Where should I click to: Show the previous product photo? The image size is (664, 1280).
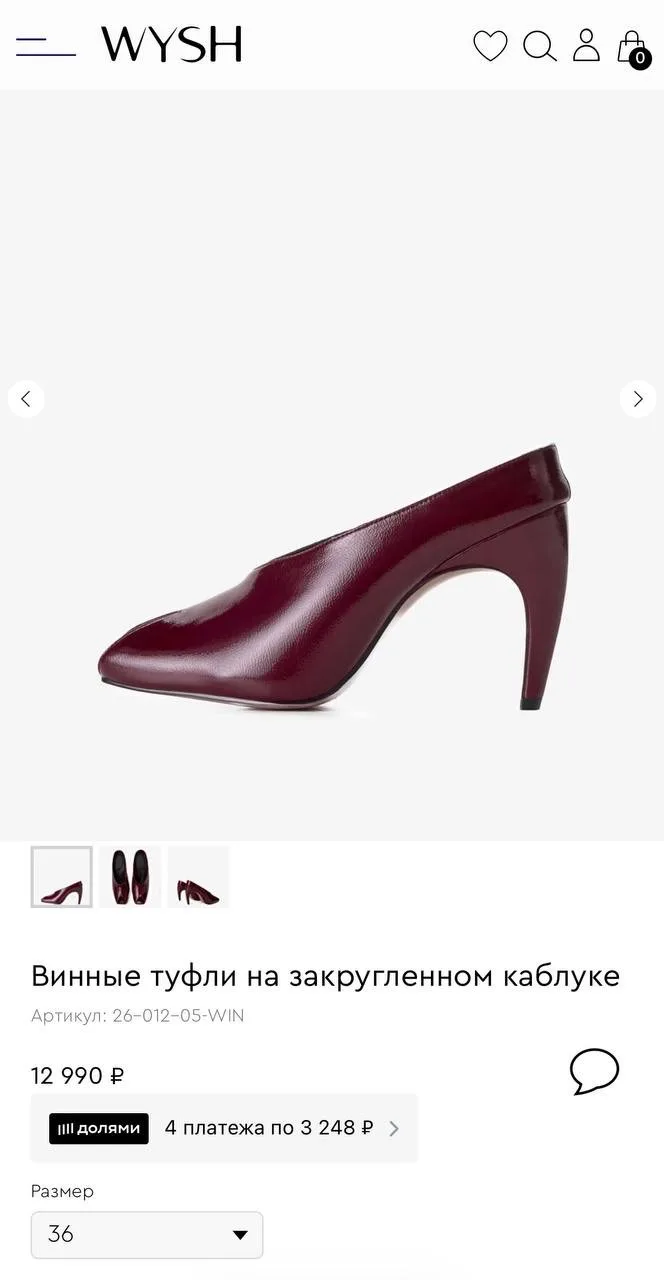[x=26, y=399]
